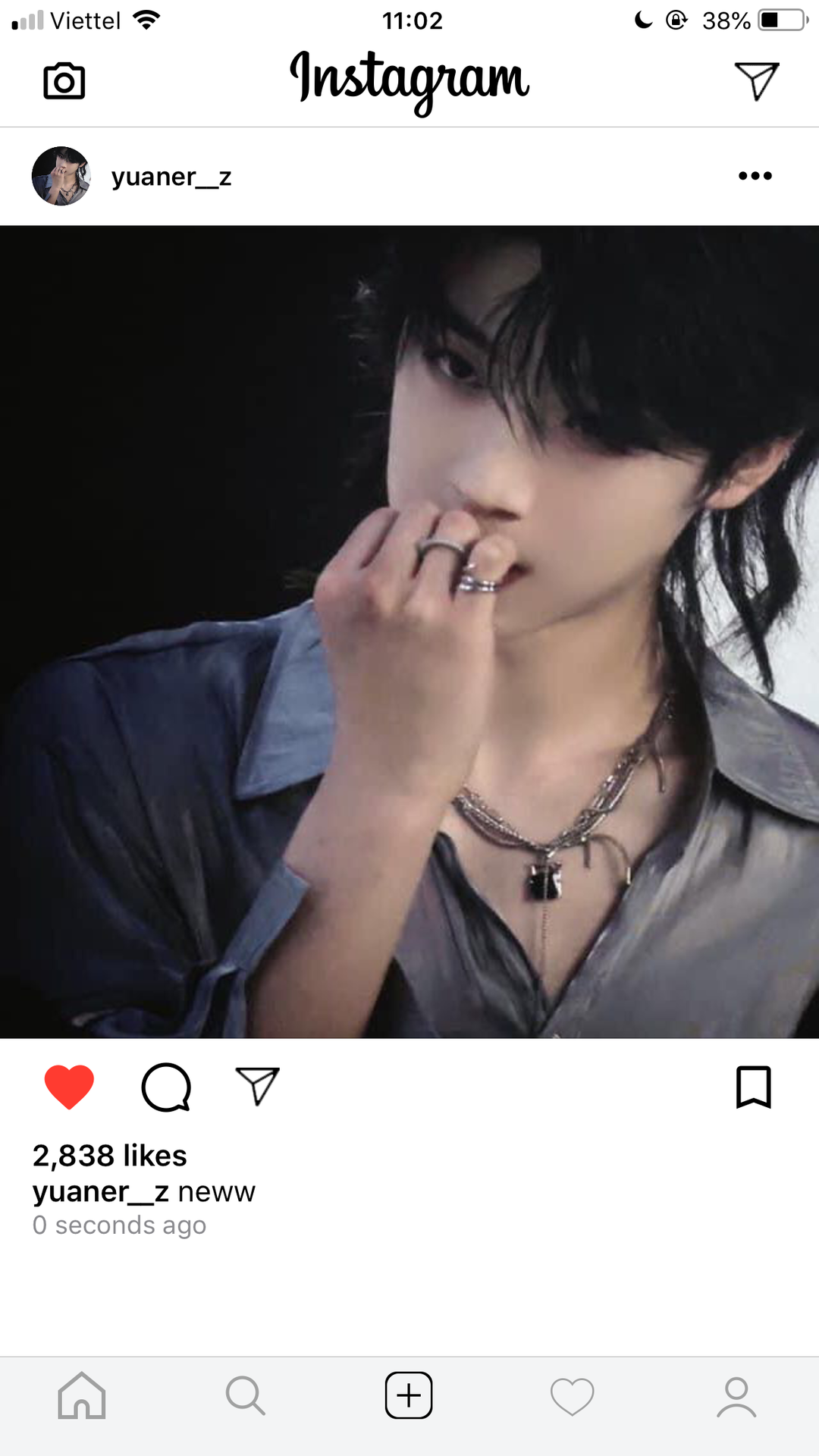The image size is (819, 1456).
Task: Open the three-dot post options menu
Action: pyautogui.click(x=755, y=176)
